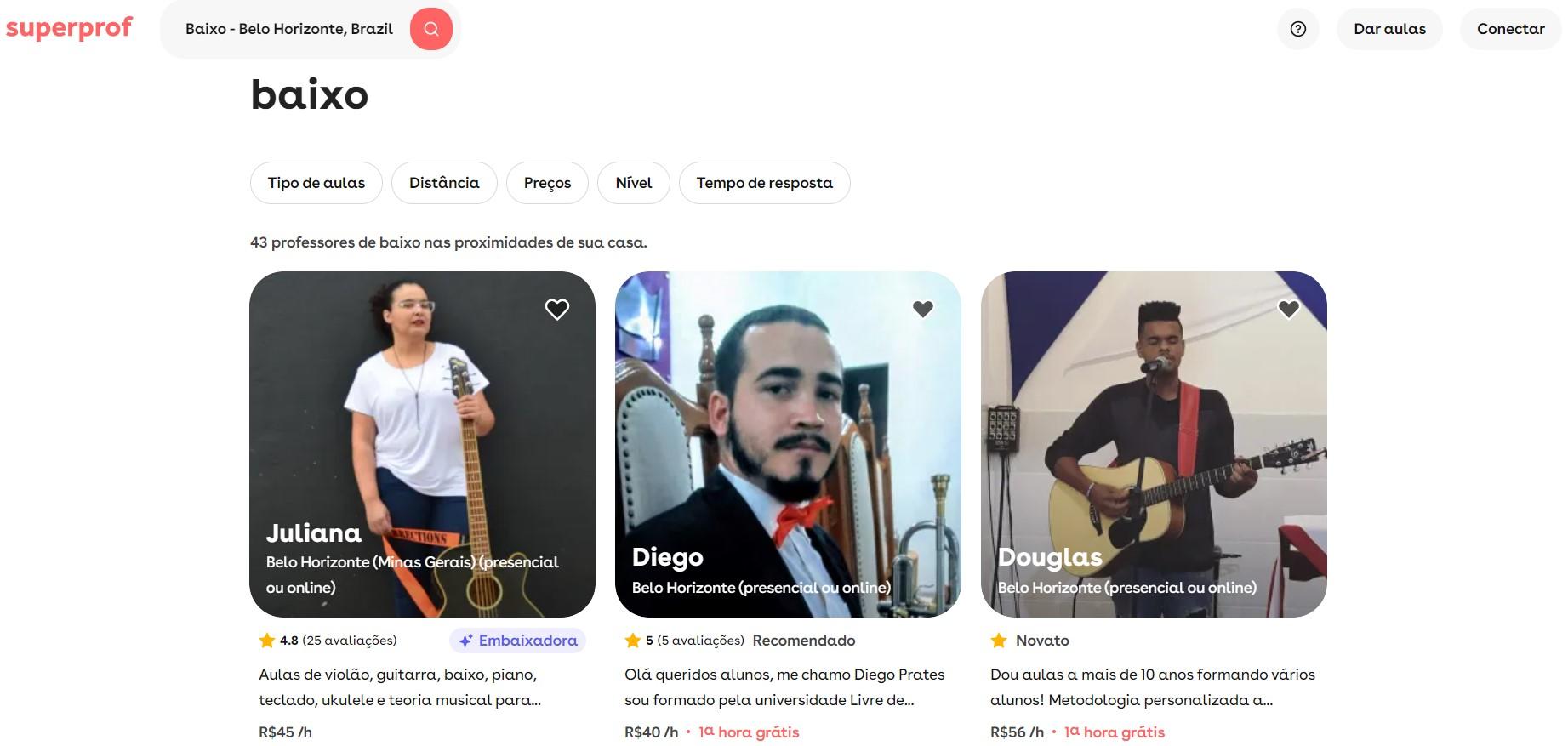Open the Distância filter chip
This screenshot has width=1568, height=746.
[x=444, y=183]
